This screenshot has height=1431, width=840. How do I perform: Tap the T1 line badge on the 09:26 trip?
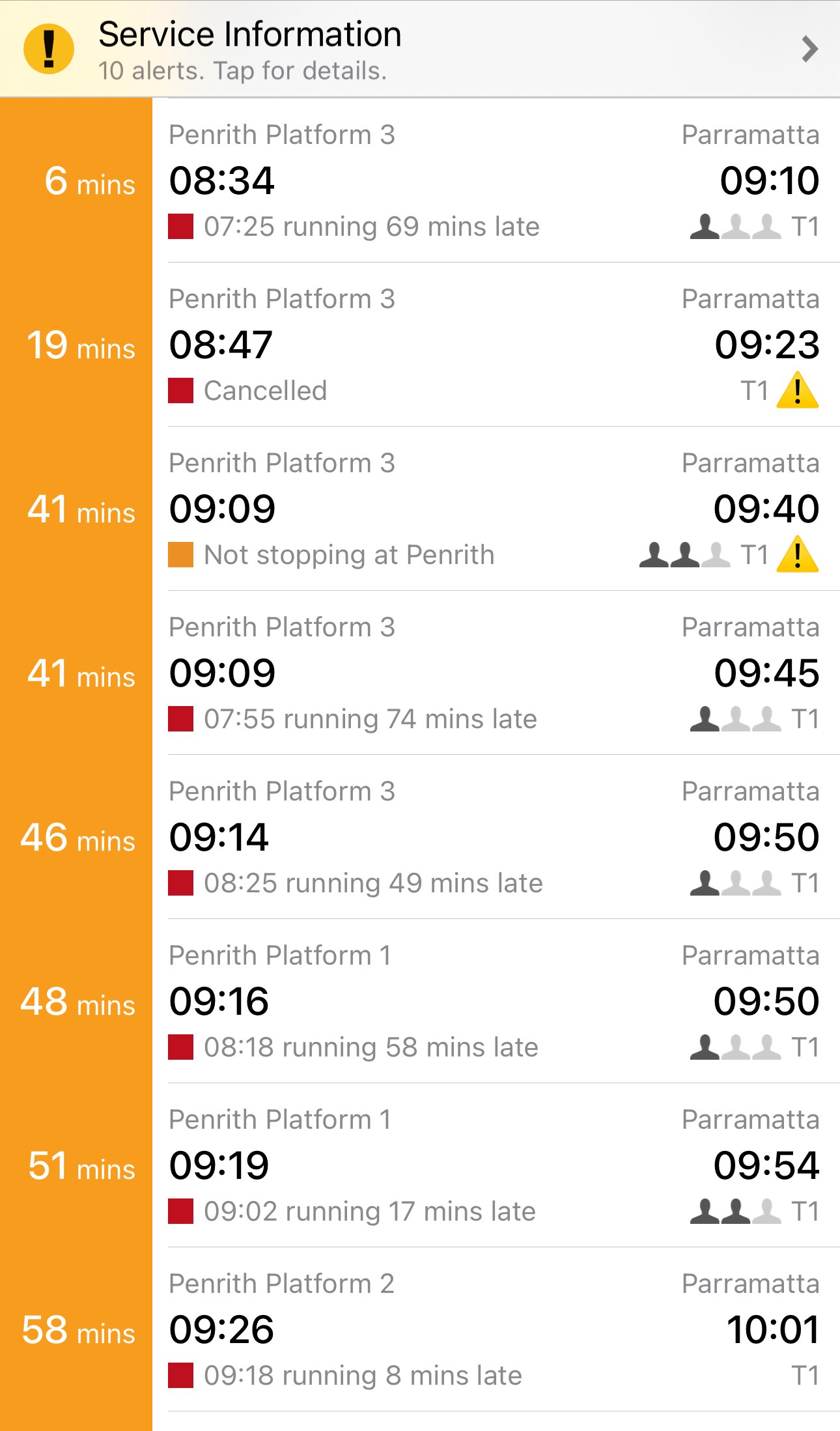807,1376
